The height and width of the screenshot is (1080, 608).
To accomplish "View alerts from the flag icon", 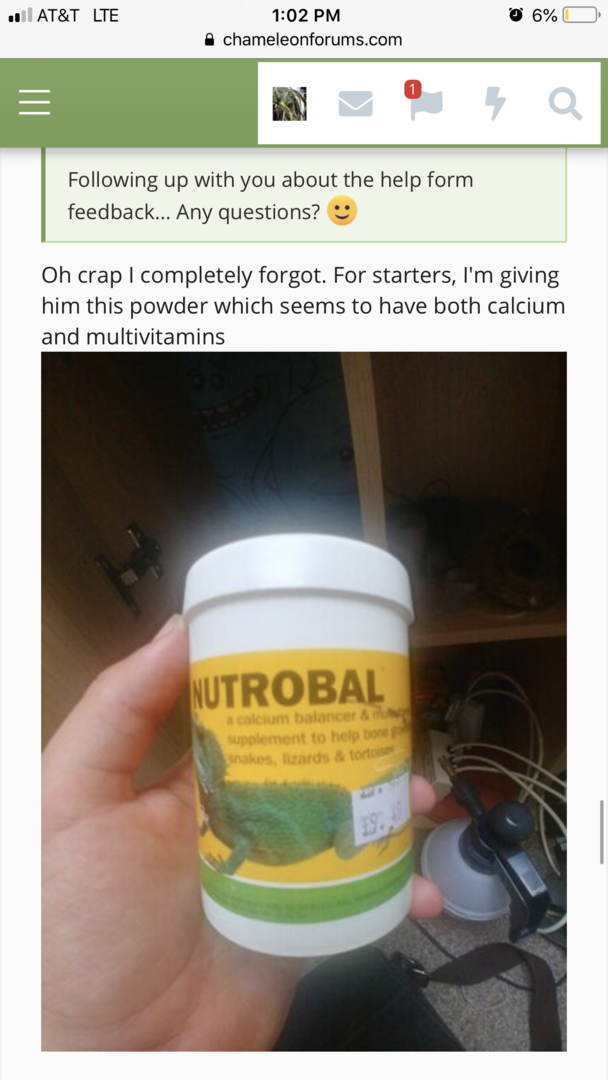I will [425, 104].
